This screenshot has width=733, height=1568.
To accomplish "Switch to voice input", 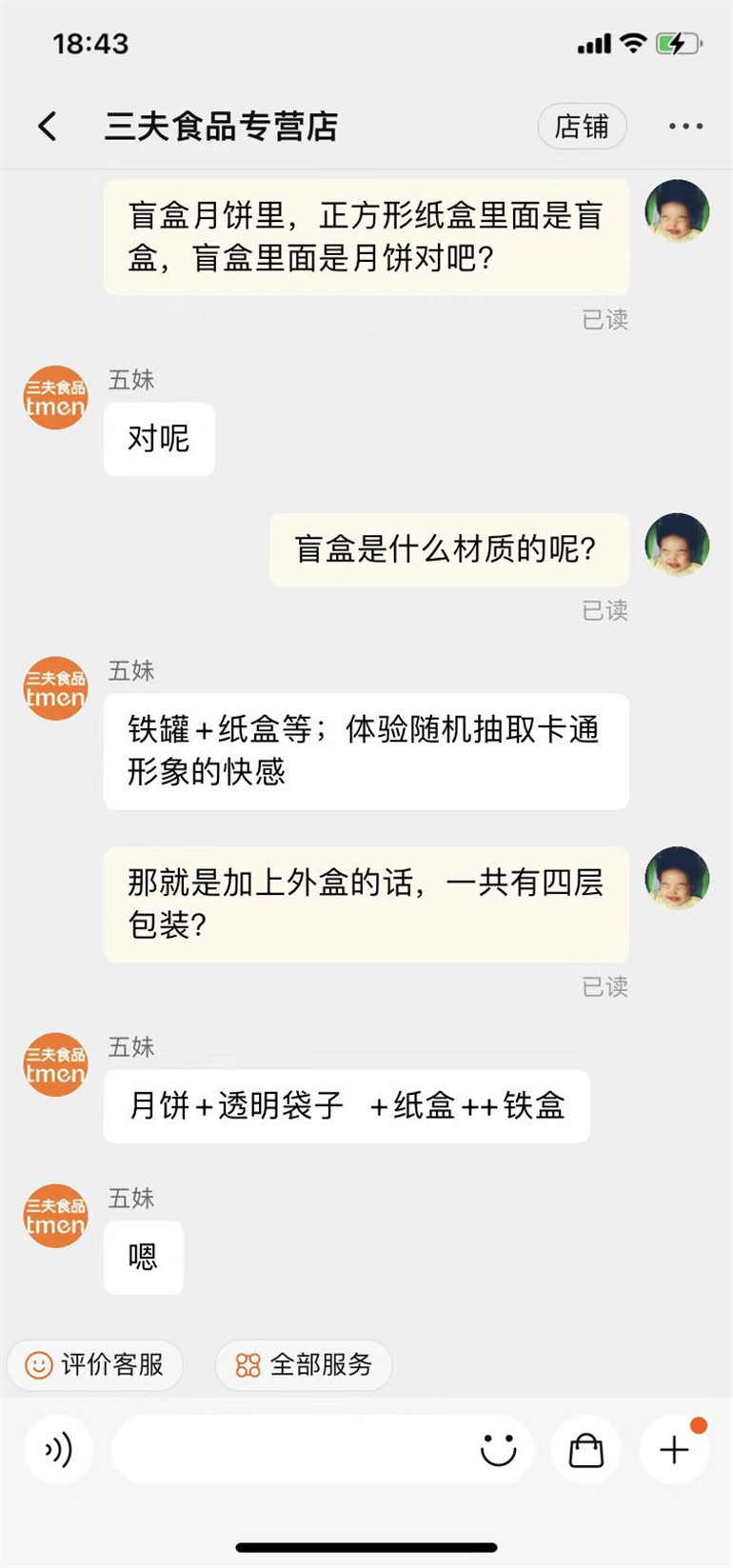I will (58, 1450).
